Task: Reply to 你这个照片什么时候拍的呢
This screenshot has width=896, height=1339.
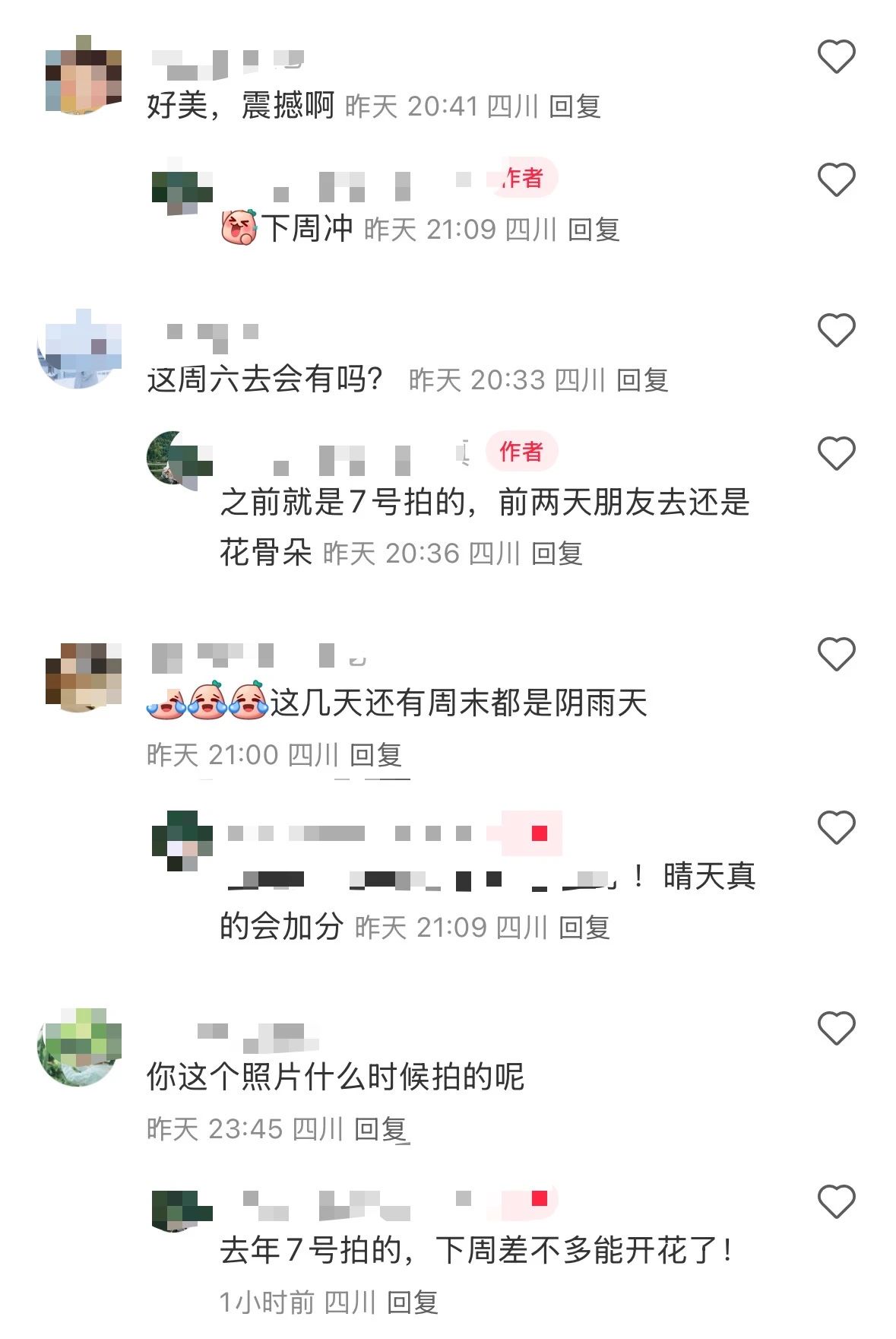Action: click(x=381, y=1129)
